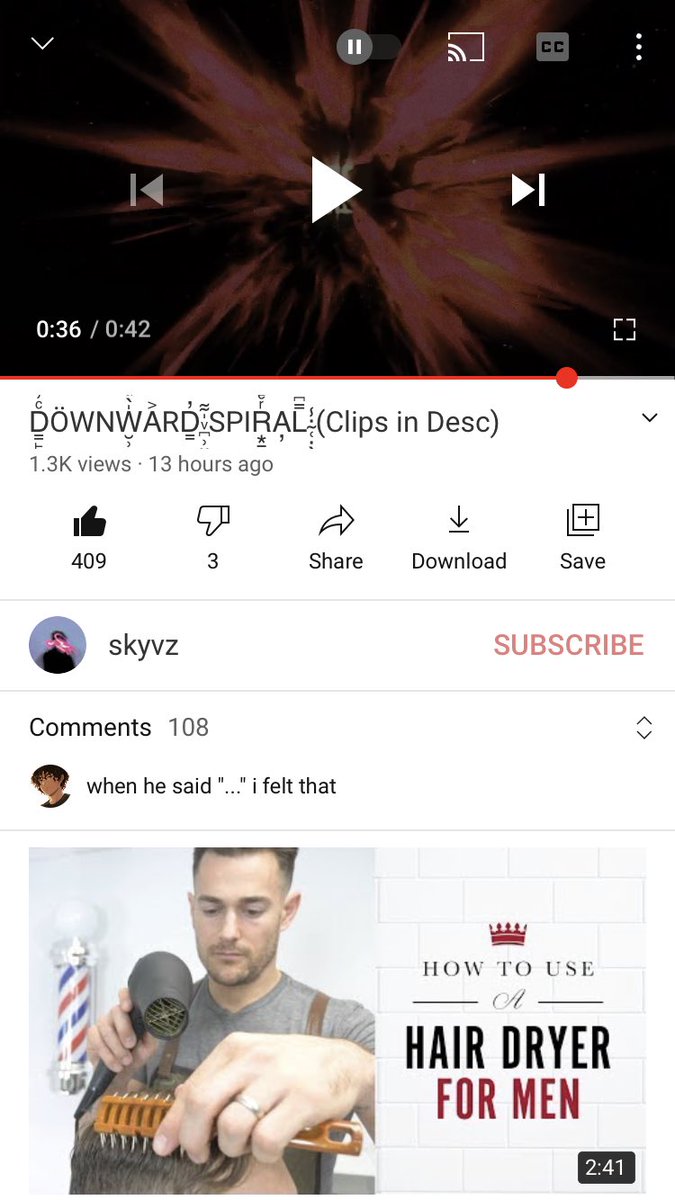Expand the video description
Viewport: 675px width, 1200px height.
(649, 418)
